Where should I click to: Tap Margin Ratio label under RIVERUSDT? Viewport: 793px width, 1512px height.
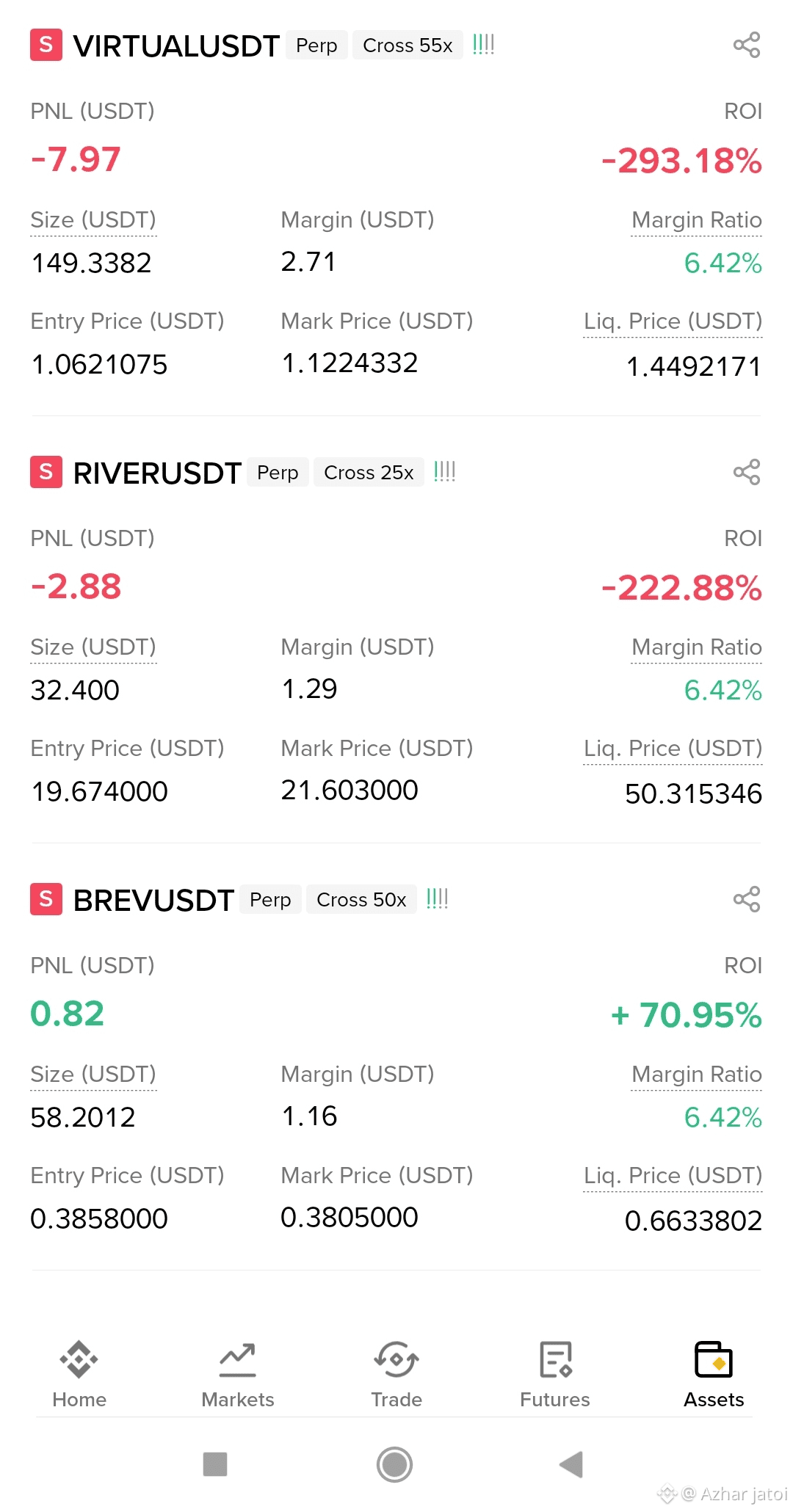point(696,647)
